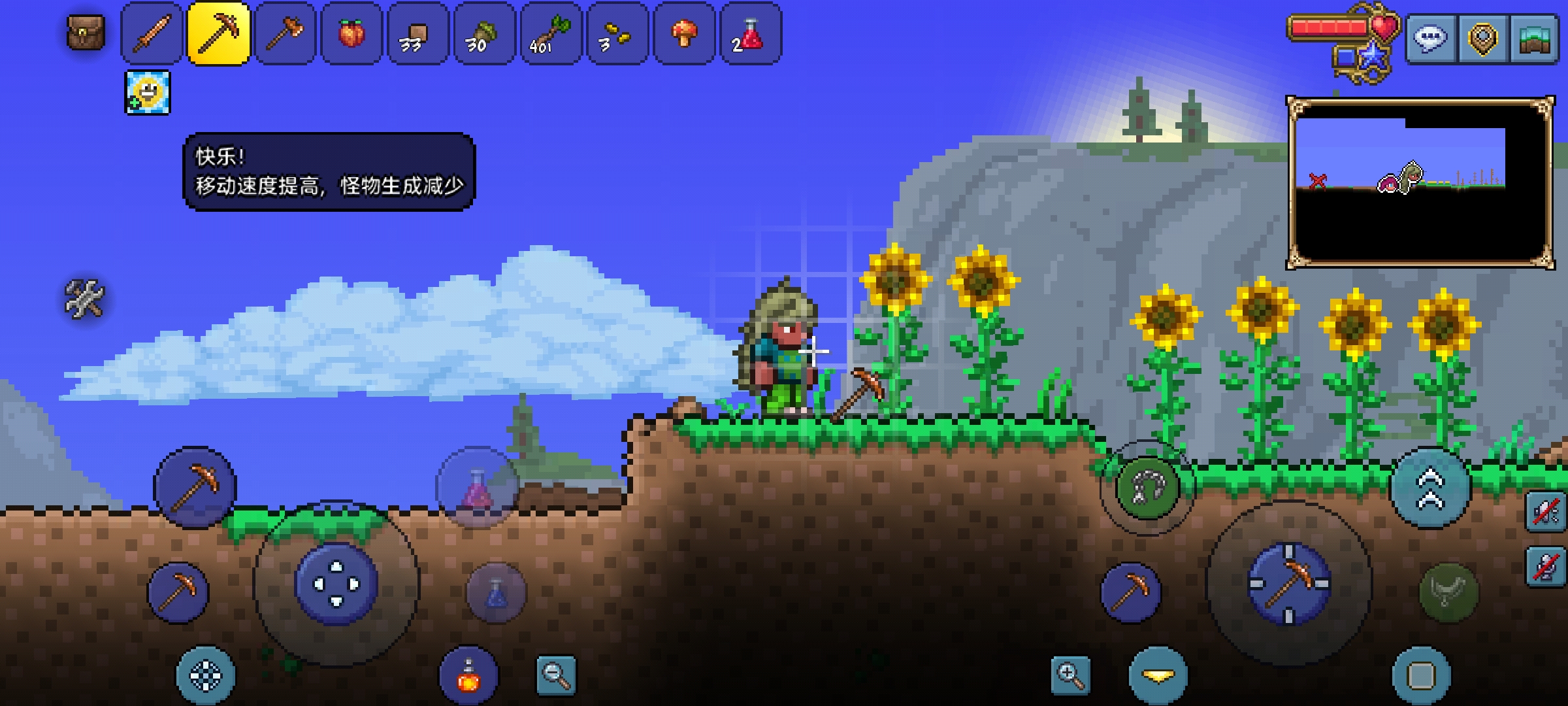Open the wrench settings icon
Viewport: 1568px width, 706px height.
point(84,299)
